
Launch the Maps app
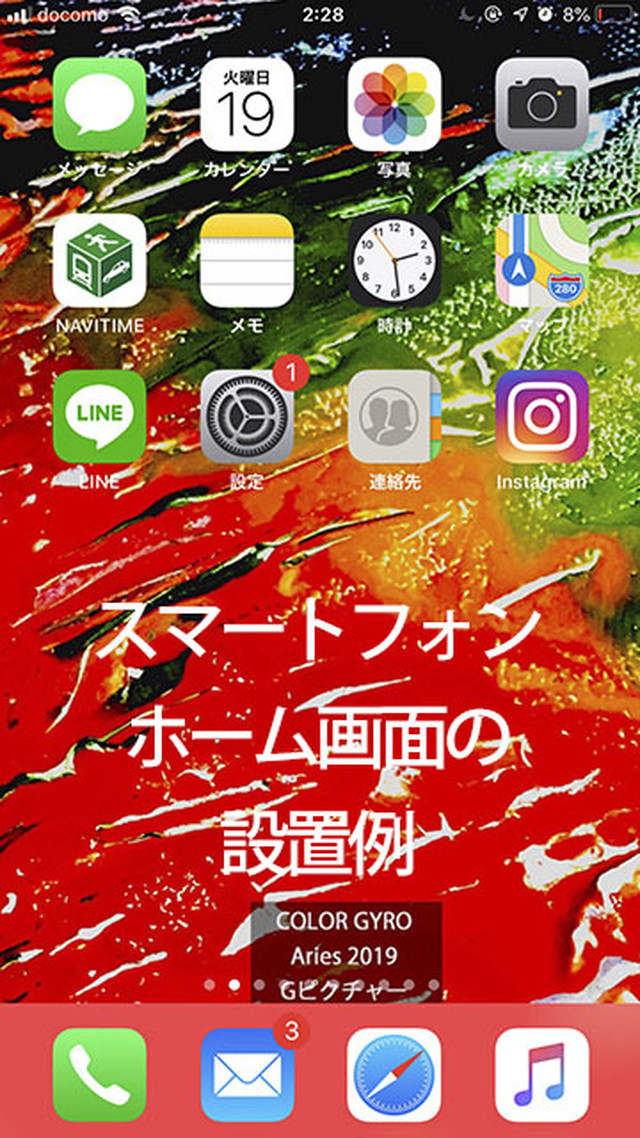click(541, 260)
